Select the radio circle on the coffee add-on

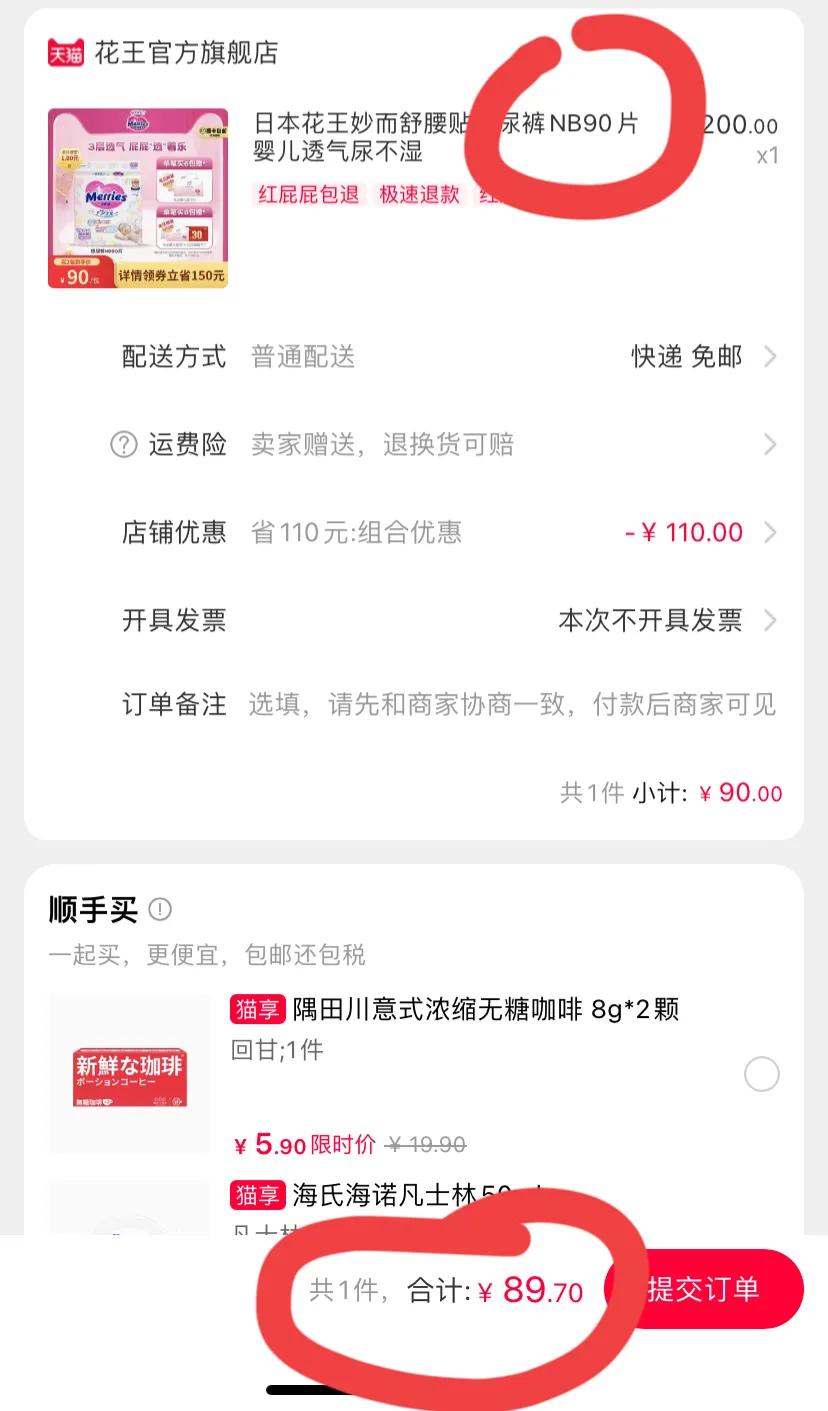[x=762, y=1074]
